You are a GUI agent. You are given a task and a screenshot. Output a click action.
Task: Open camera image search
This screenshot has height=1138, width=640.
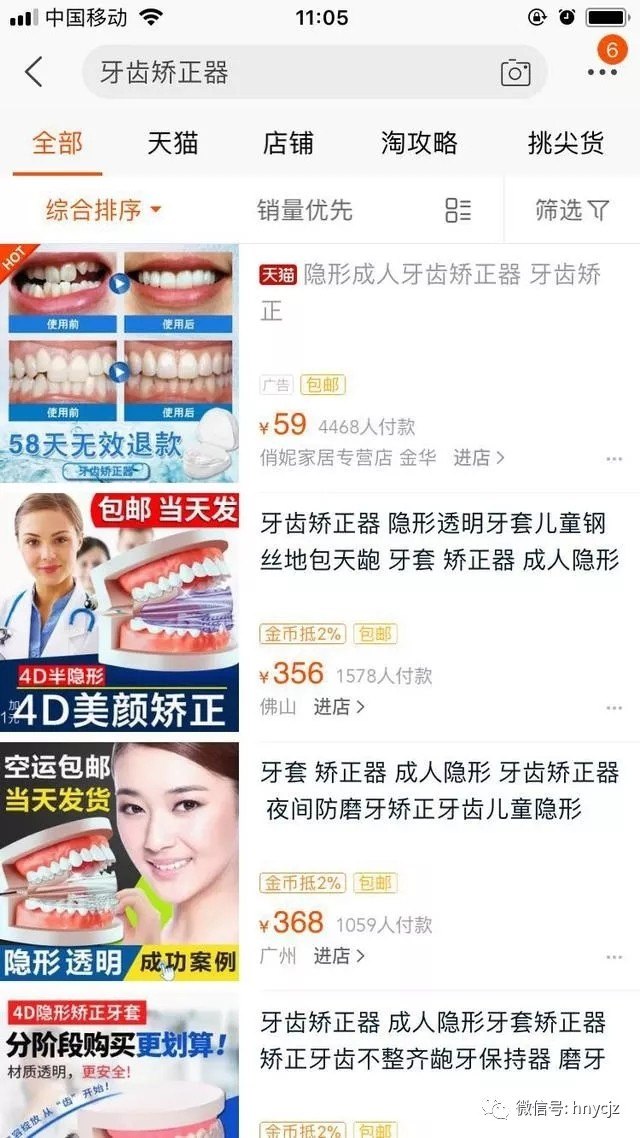[515, 72]
